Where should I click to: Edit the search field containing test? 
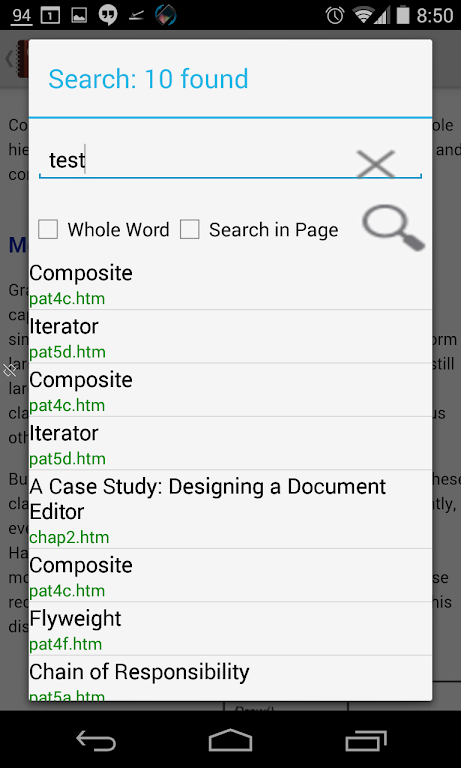[196, 161]
